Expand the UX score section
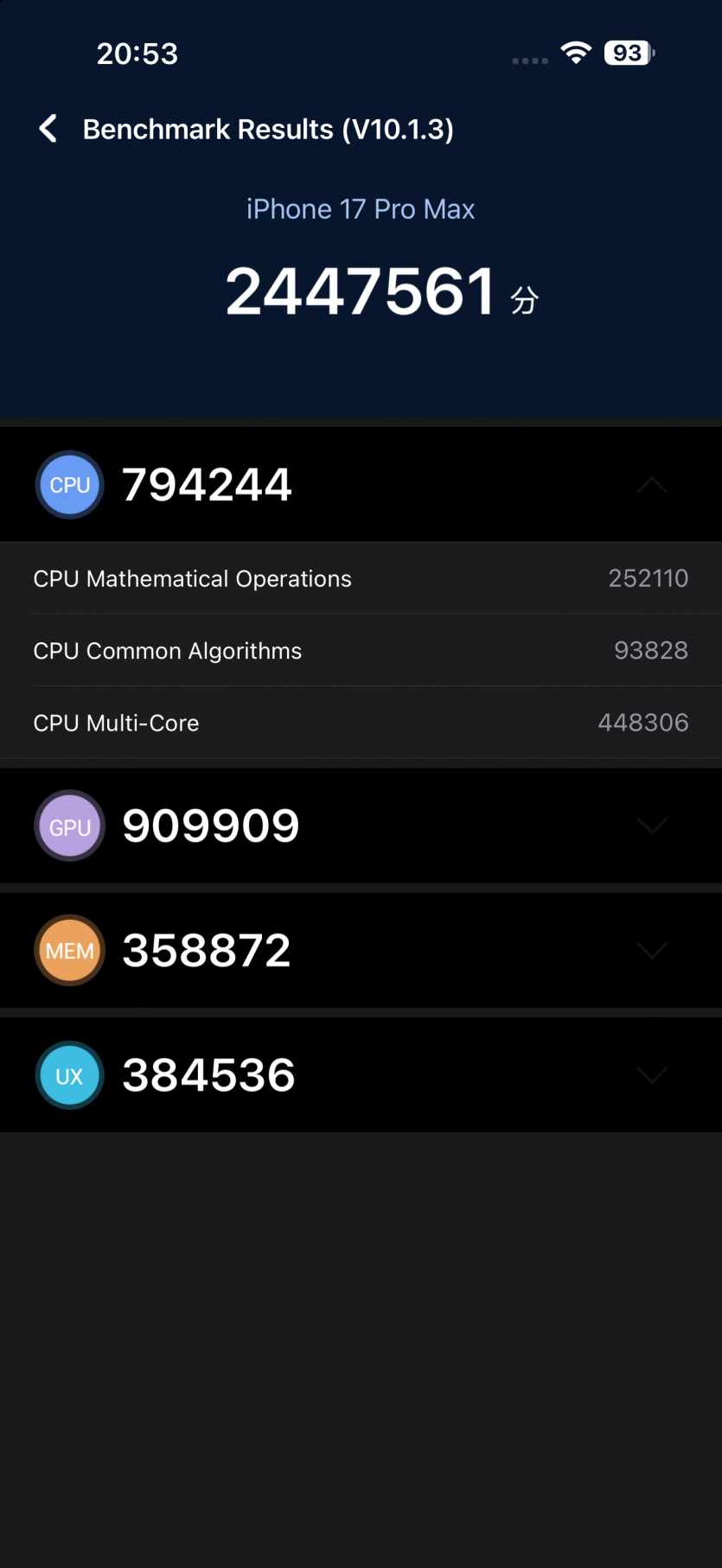This screenshot has width=722, height=1568. [652, 1075]
